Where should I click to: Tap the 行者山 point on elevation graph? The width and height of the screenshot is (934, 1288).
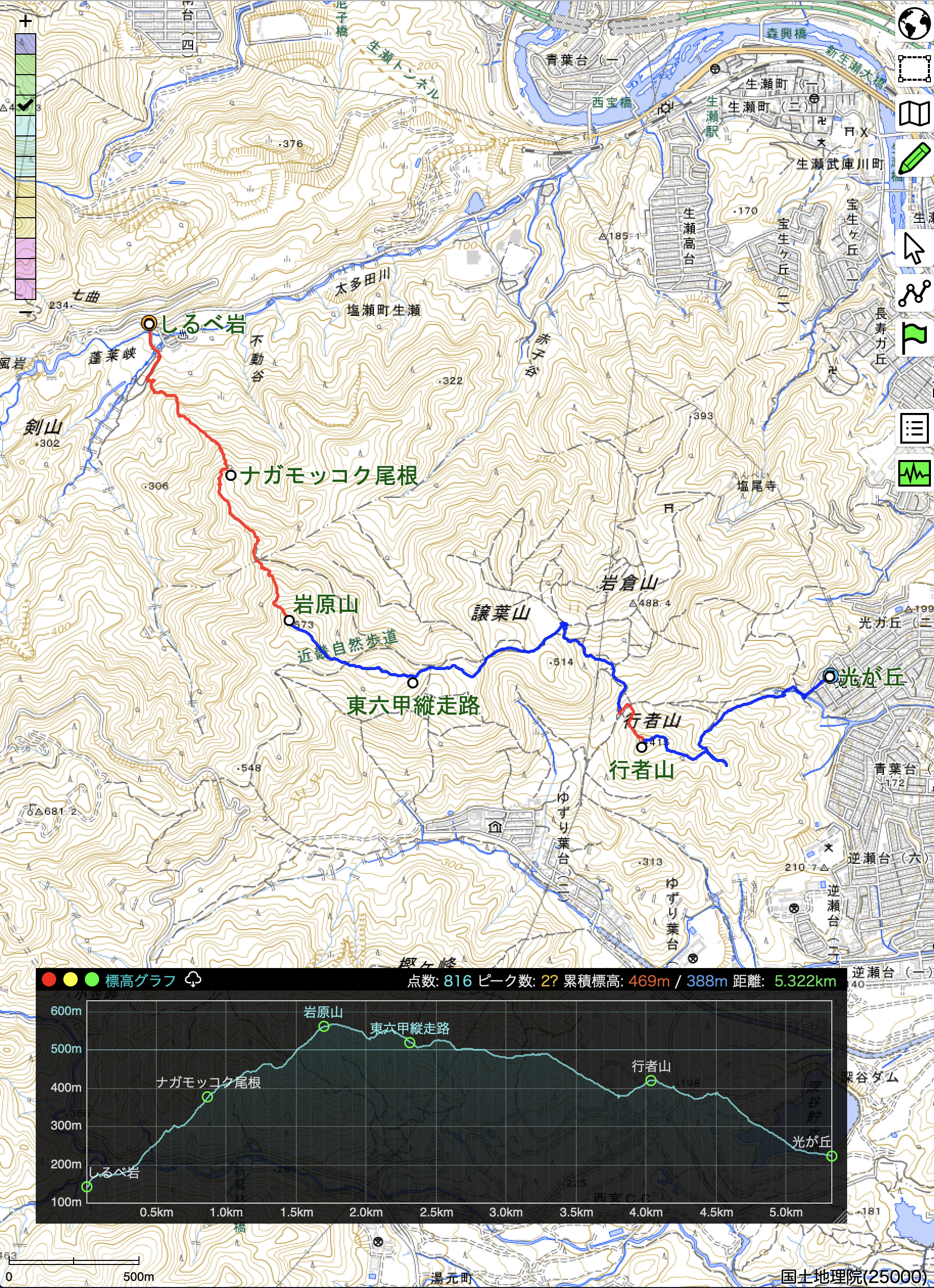[x=650, y=1080]
